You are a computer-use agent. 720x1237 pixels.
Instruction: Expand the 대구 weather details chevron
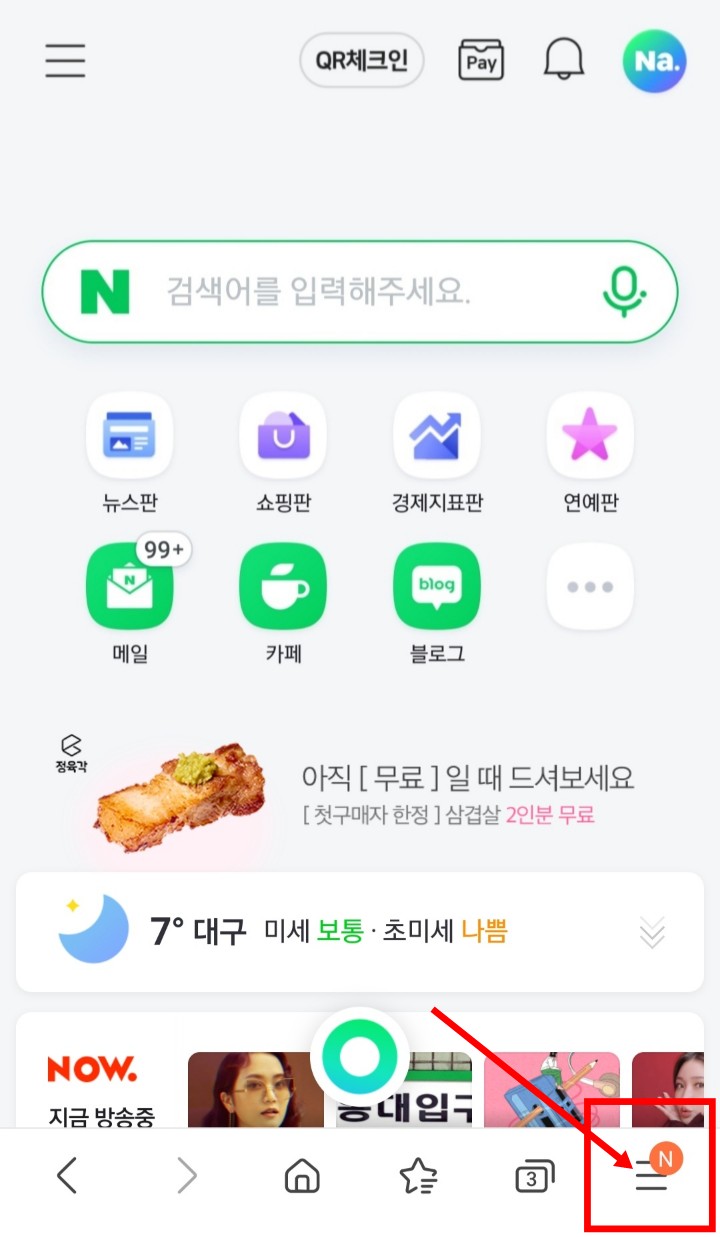(x=652, y=932)
